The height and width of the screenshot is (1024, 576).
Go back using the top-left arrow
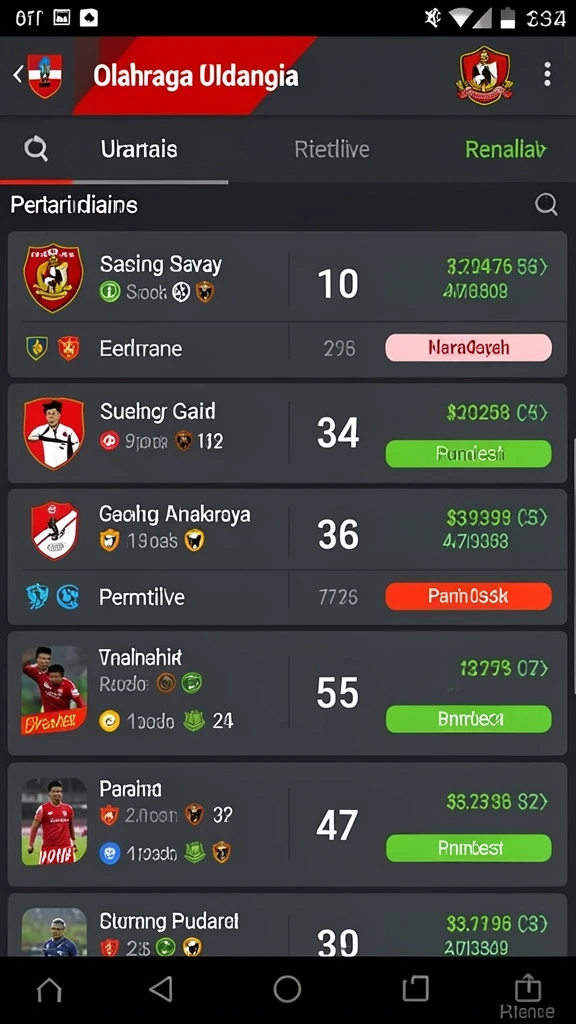pos(18,75)
